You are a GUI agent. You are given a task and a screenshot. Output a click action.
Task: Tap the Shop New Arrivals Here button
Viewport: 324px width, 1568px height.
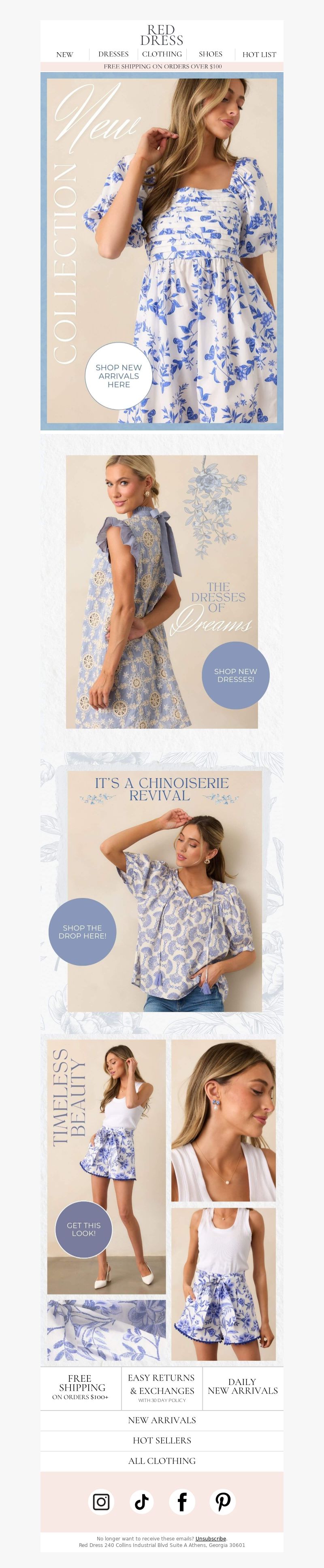click(118, 376)
